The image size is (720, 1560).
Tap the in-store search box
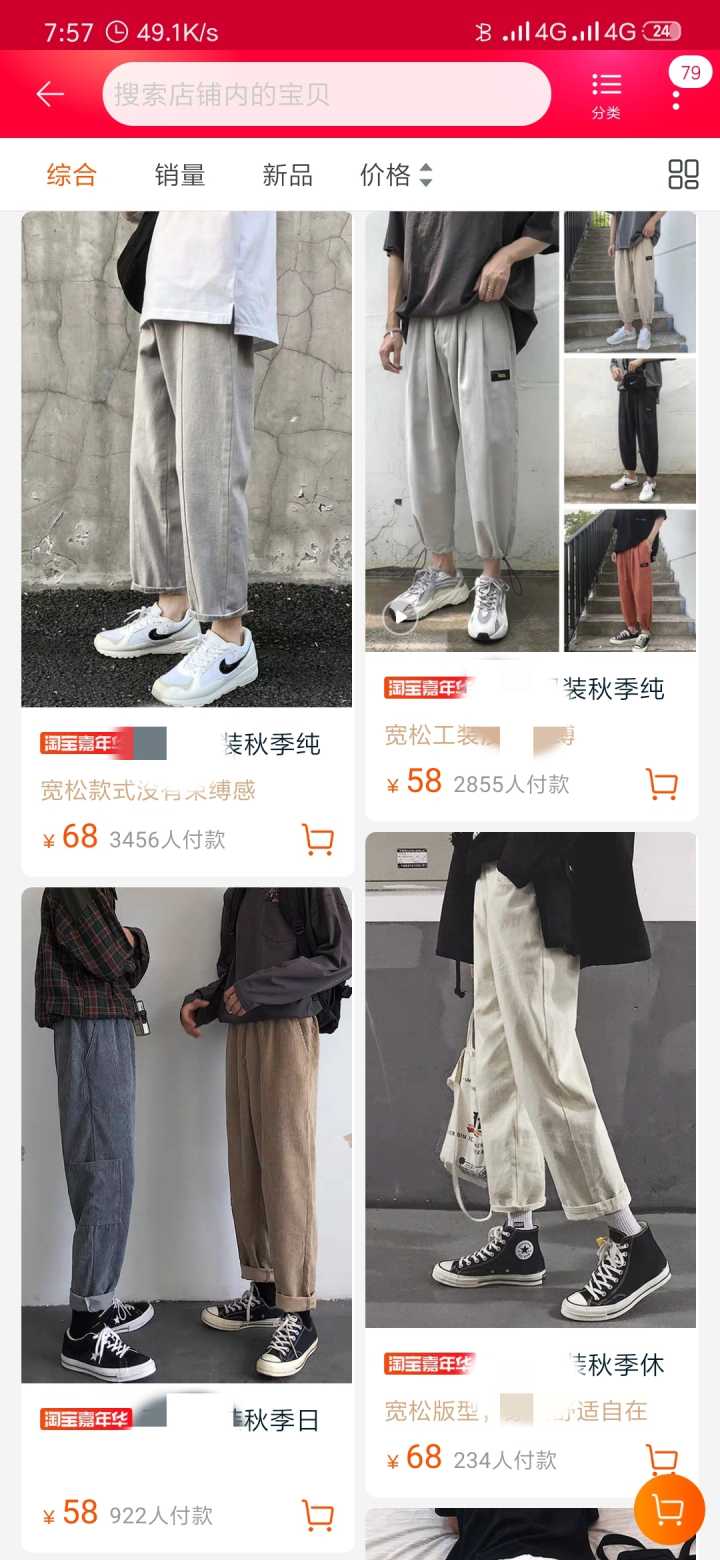(326, 95)
